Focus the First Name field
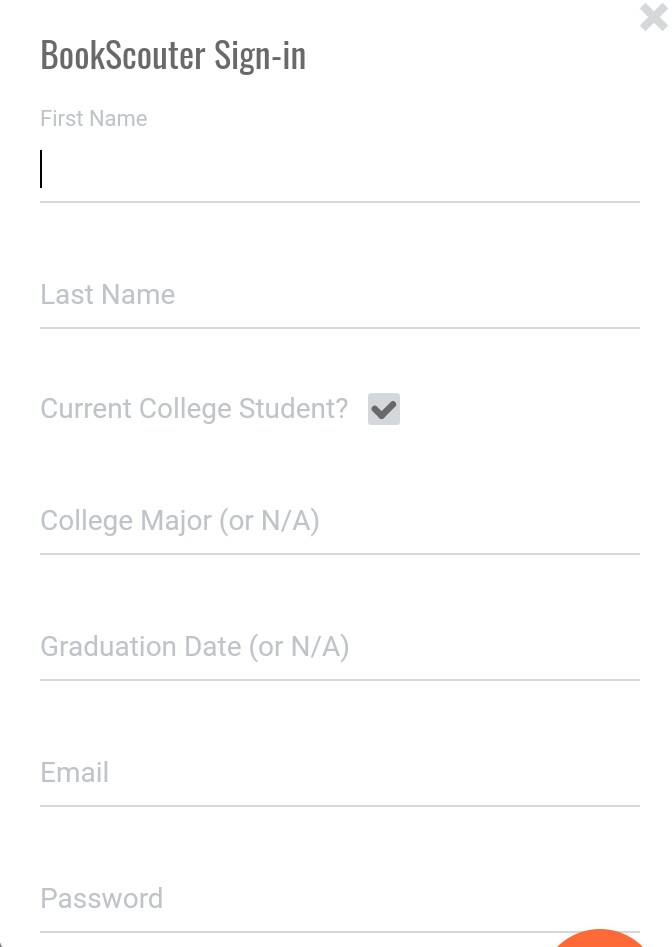This screenshot has height=947, width=672. 339,170
